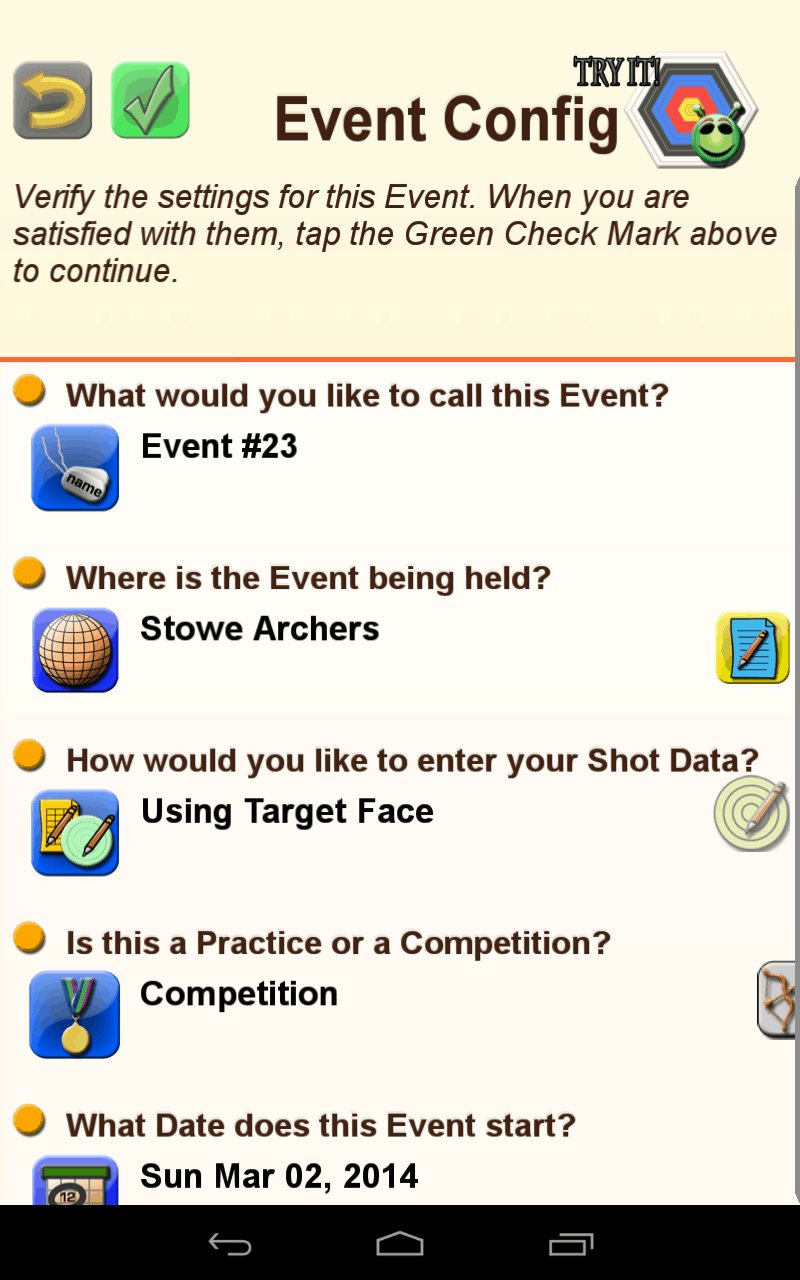The width and height of the screenshot is (800, 1280).
Task: Go to the home screen
Action: 400,1244
